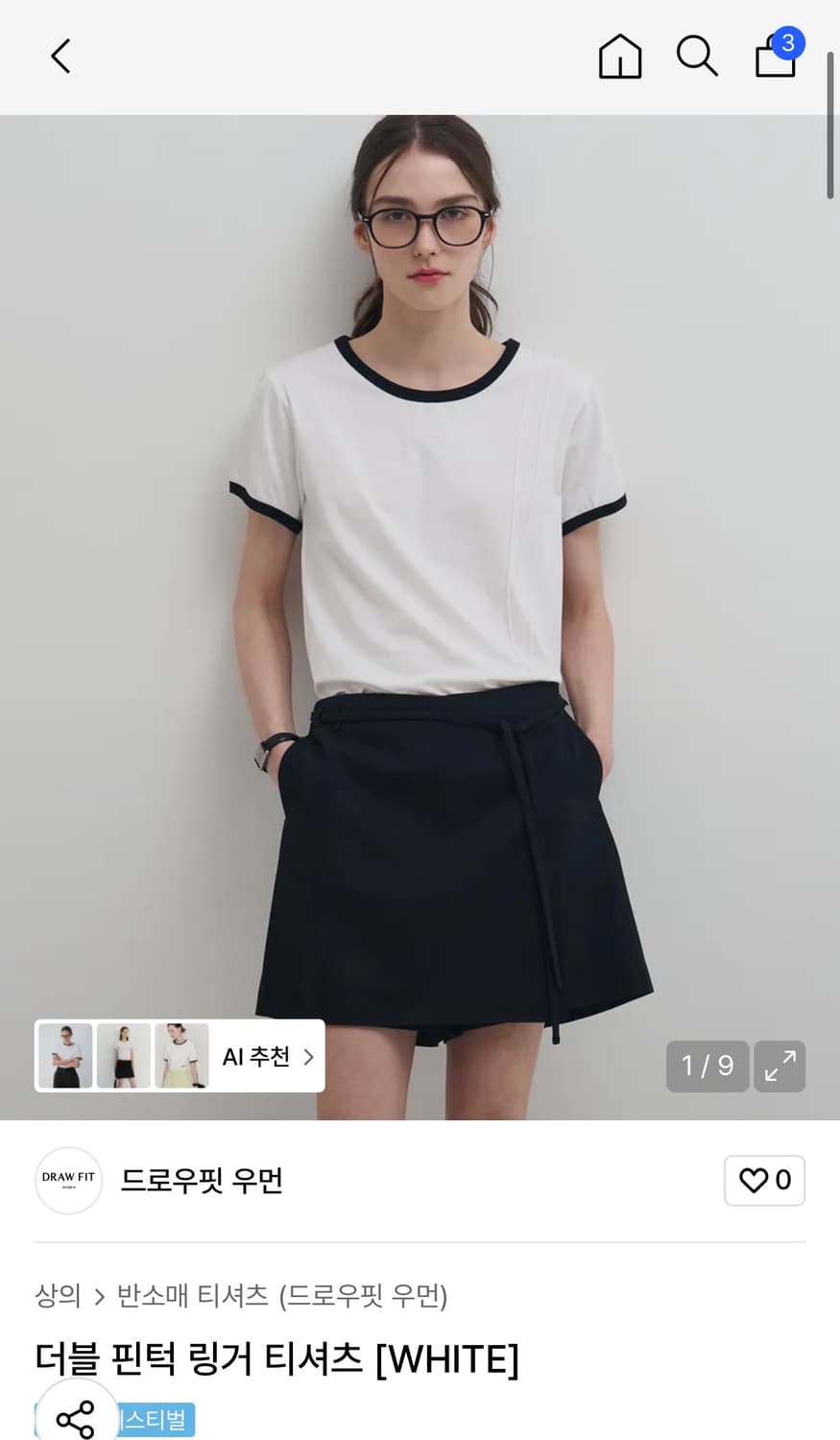Visit the 드로우핏 우먼 brand page
The width and height of the screenshot is (840, 1440).
tap(201, 1182)
